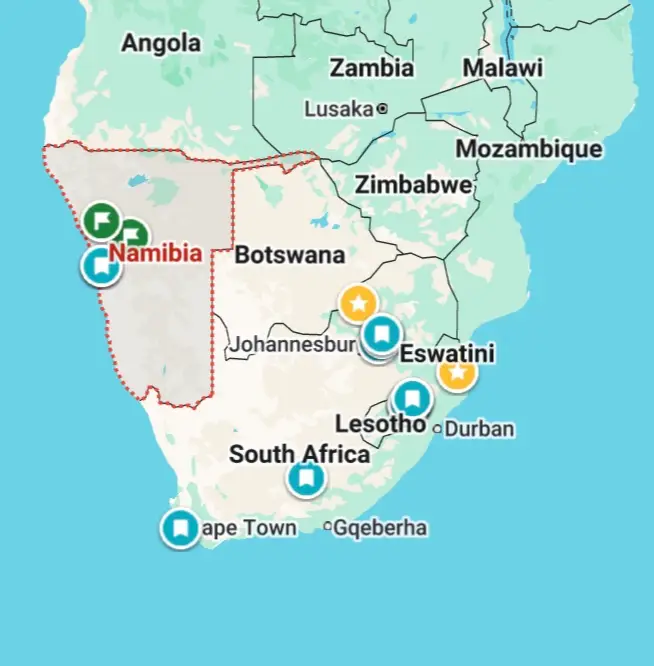Image resolution: width=654 pixels, height=666 pixels.
Task: Select the bookmark pin left of Namibia label
Action: tap(99, 265)
